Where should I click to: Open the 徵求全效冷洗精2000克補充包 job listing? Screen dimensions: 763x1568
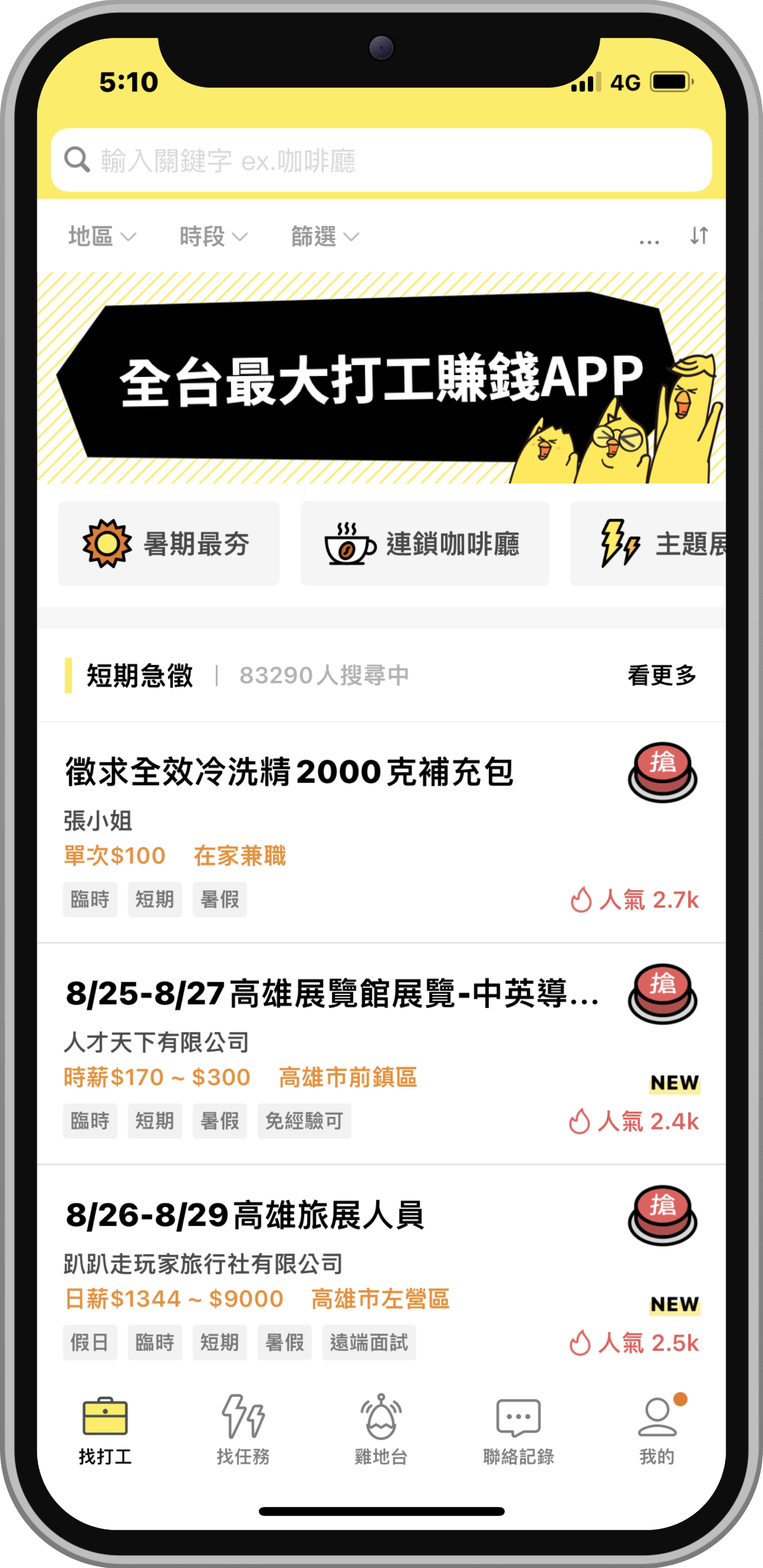[289, 772]
